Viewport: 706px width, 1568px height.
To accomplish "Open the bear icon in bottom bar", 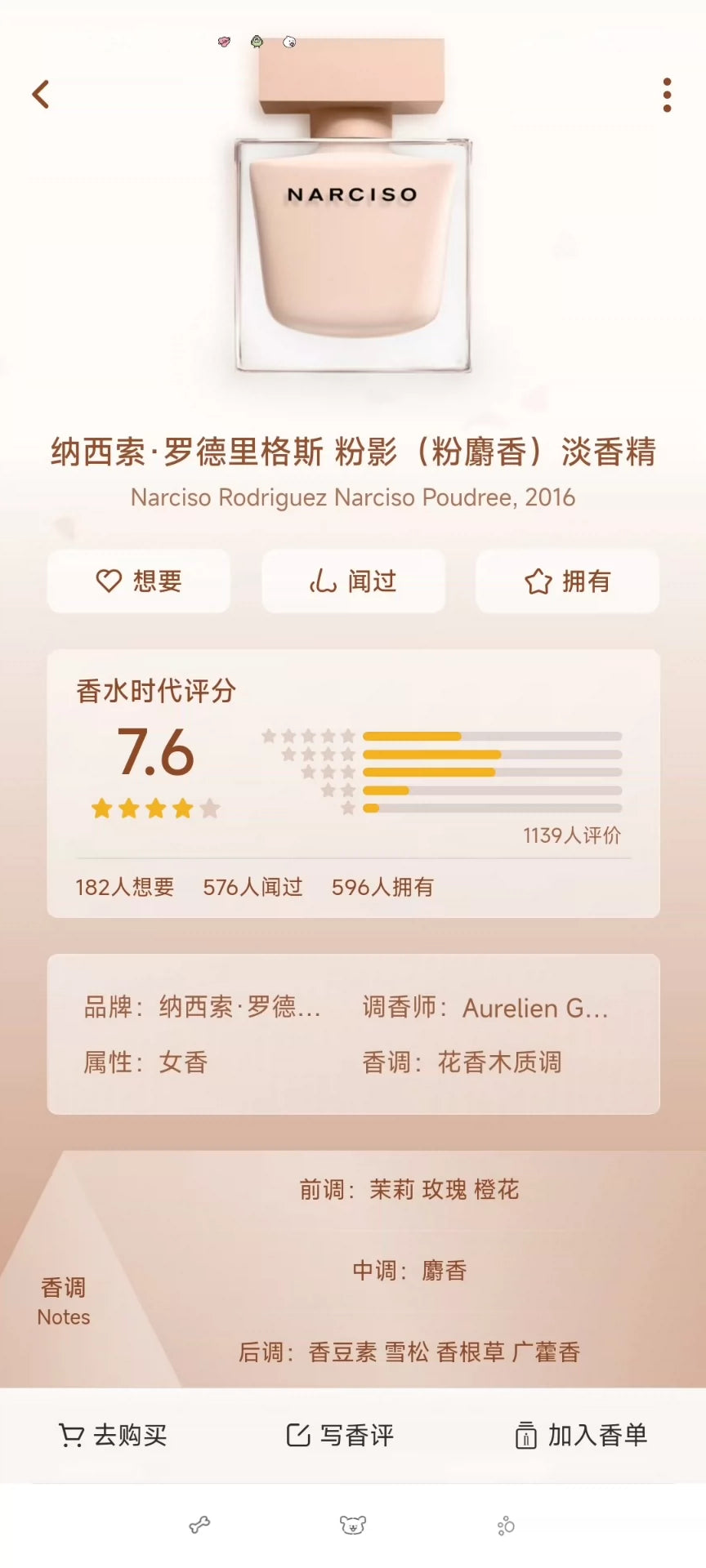I will 353,1525.
